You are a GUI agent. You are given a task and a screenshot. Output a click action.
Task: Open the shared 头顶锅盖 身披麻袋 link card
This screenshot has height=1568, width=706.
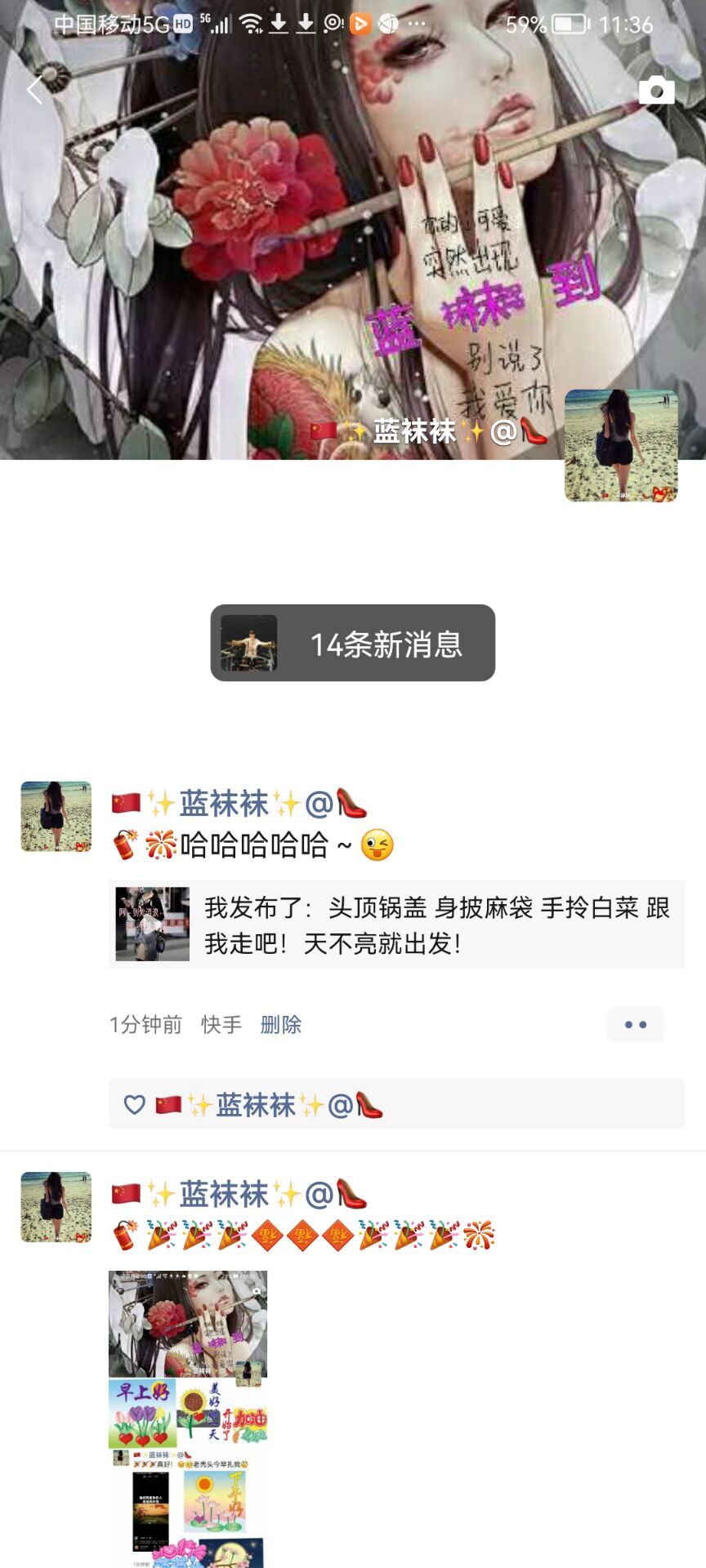396,925
